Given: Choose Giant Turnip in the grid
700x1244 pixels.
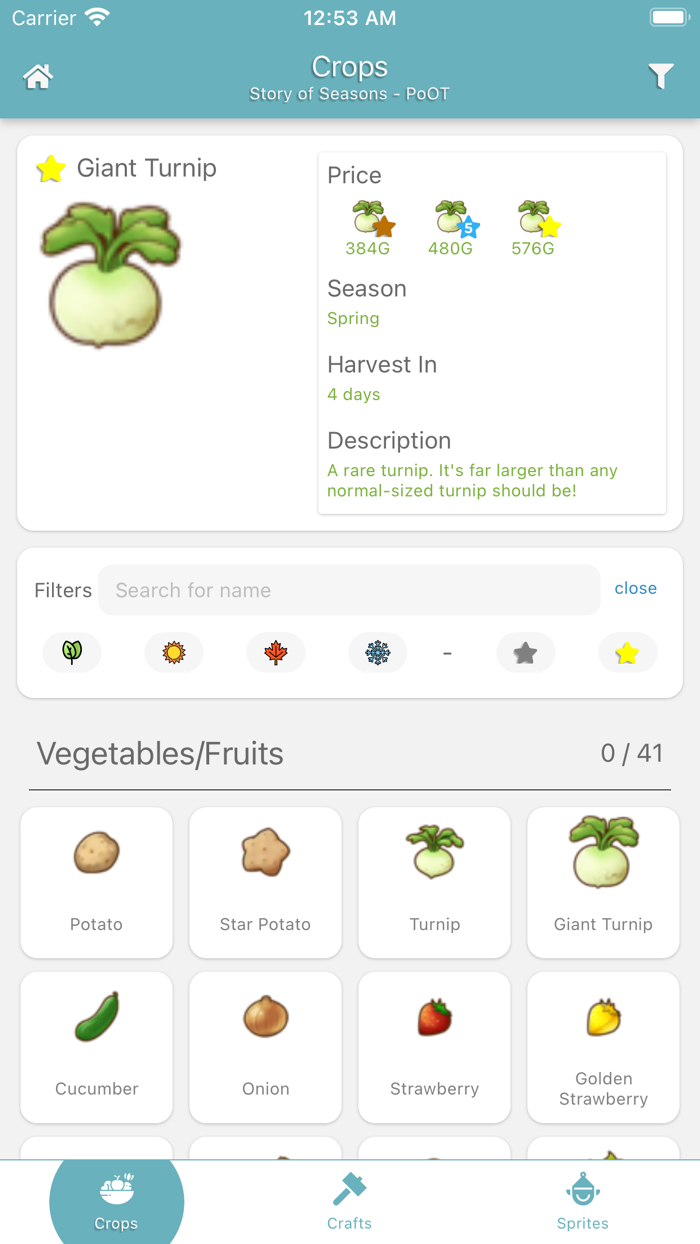Looking at the screenshot, I should coord(603,882).
